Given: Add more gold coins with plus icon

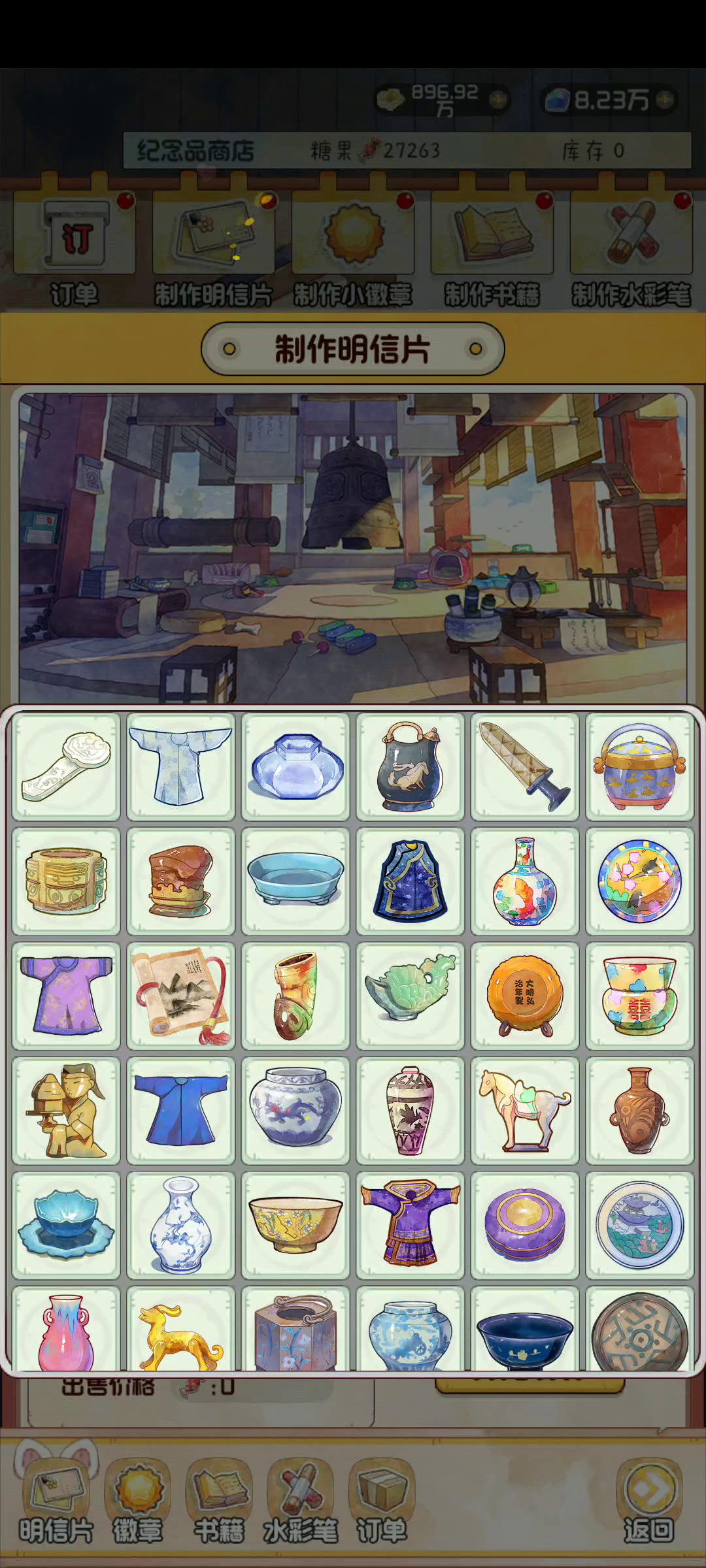Looking at the screenshot, I should [x=499, y=99].
